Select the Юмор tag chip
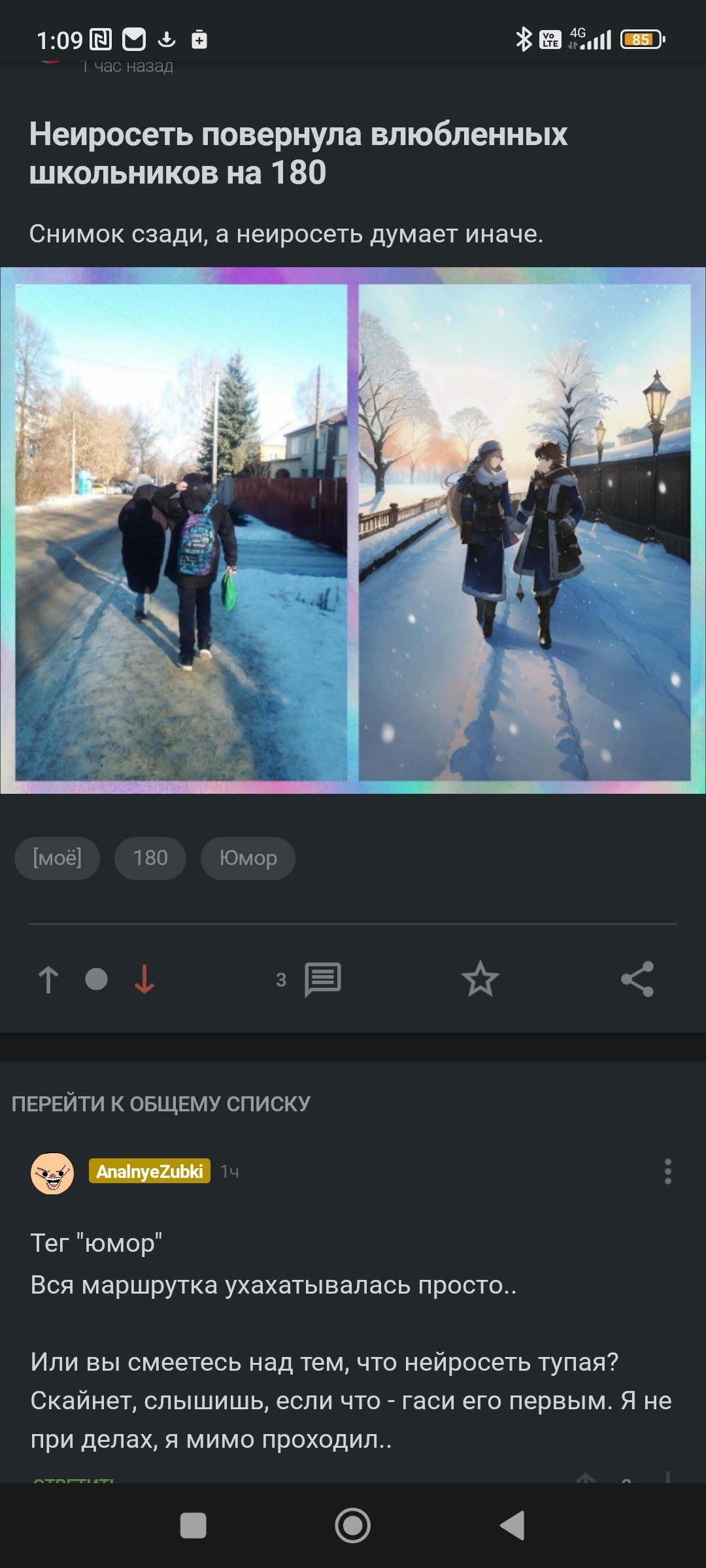Image resolution: width=706 pixels, height=1568 pixels. click(248, 858)
